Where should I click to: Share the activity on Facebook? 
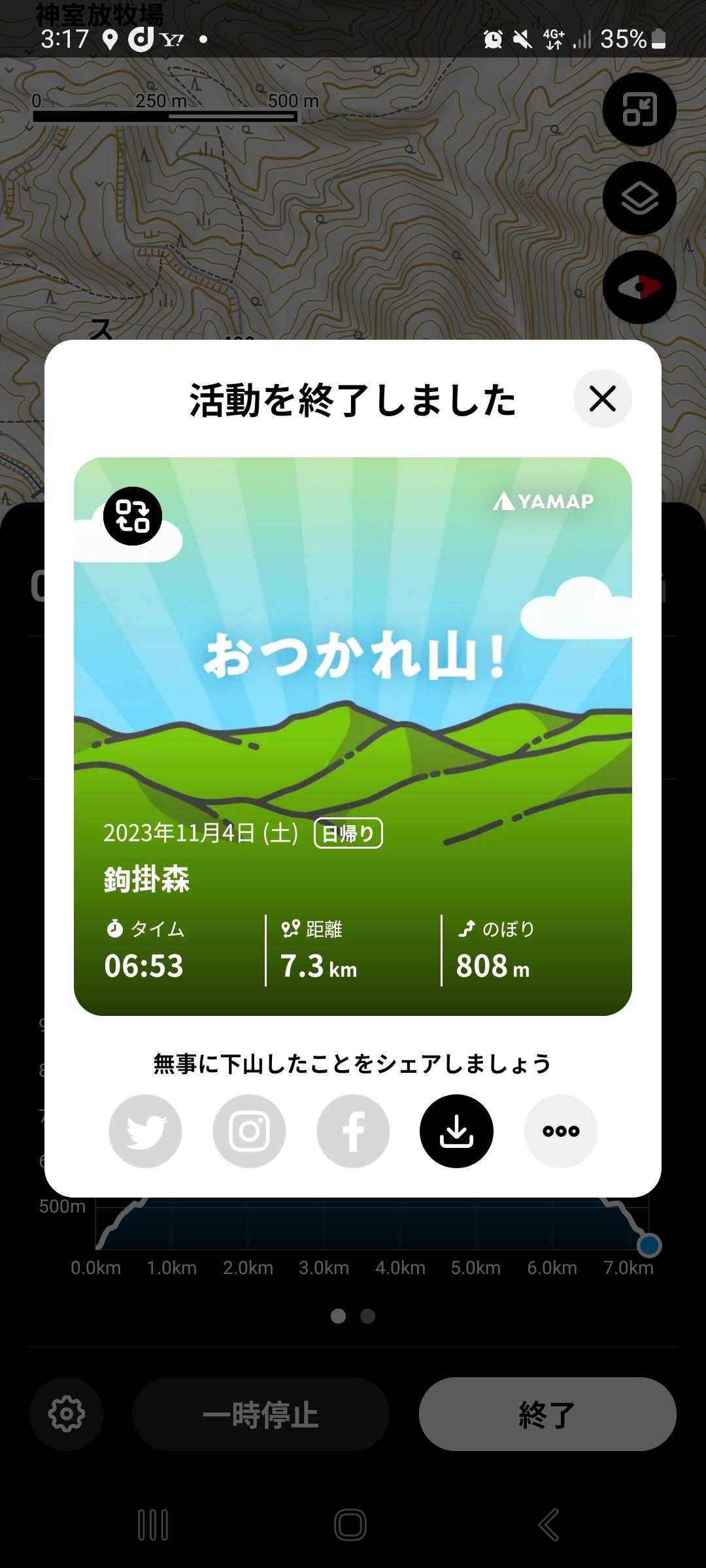[353, 1131]
